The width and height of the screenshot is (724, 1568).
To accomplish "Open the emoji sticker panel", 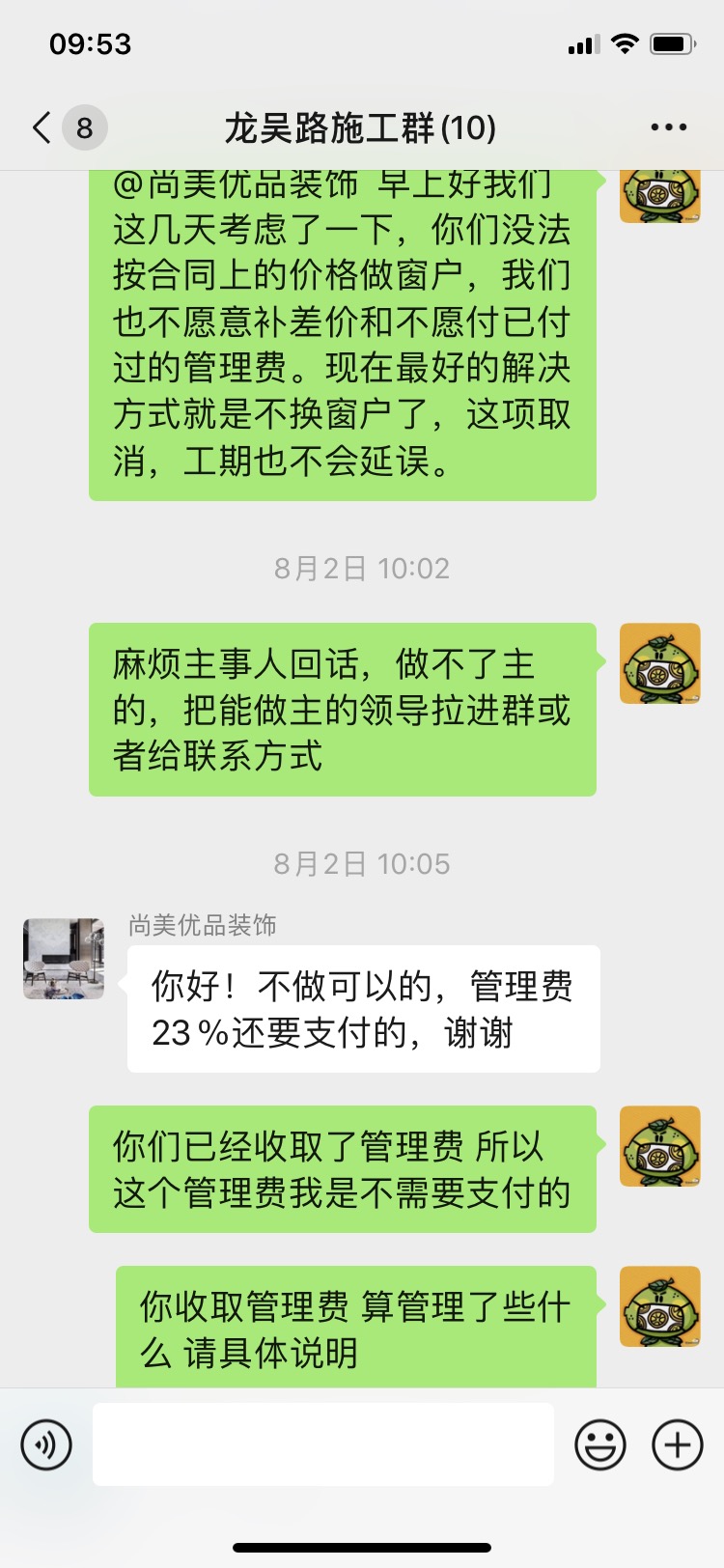I will (599, 1444).
